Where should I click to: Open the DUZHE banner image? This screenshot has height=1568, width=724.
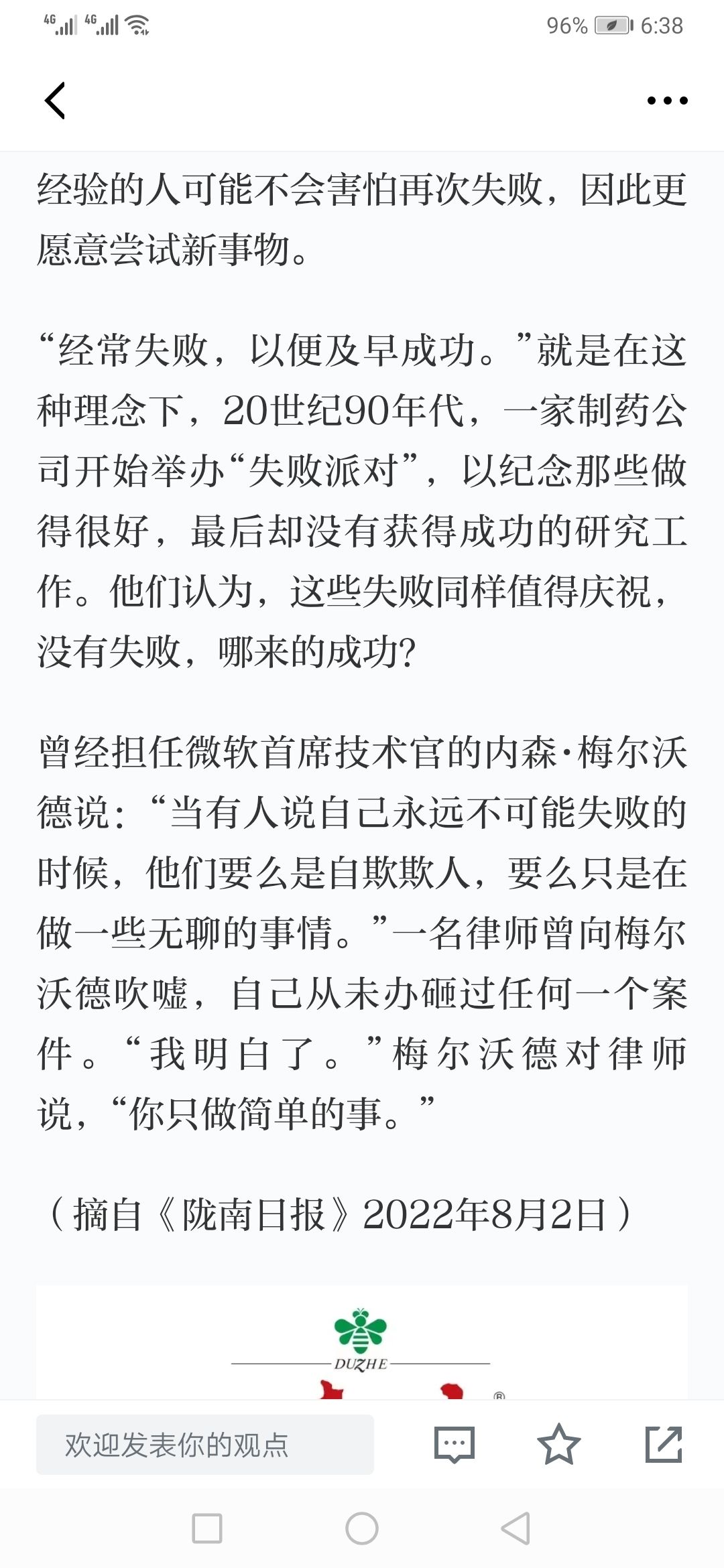click(362, 1342)
